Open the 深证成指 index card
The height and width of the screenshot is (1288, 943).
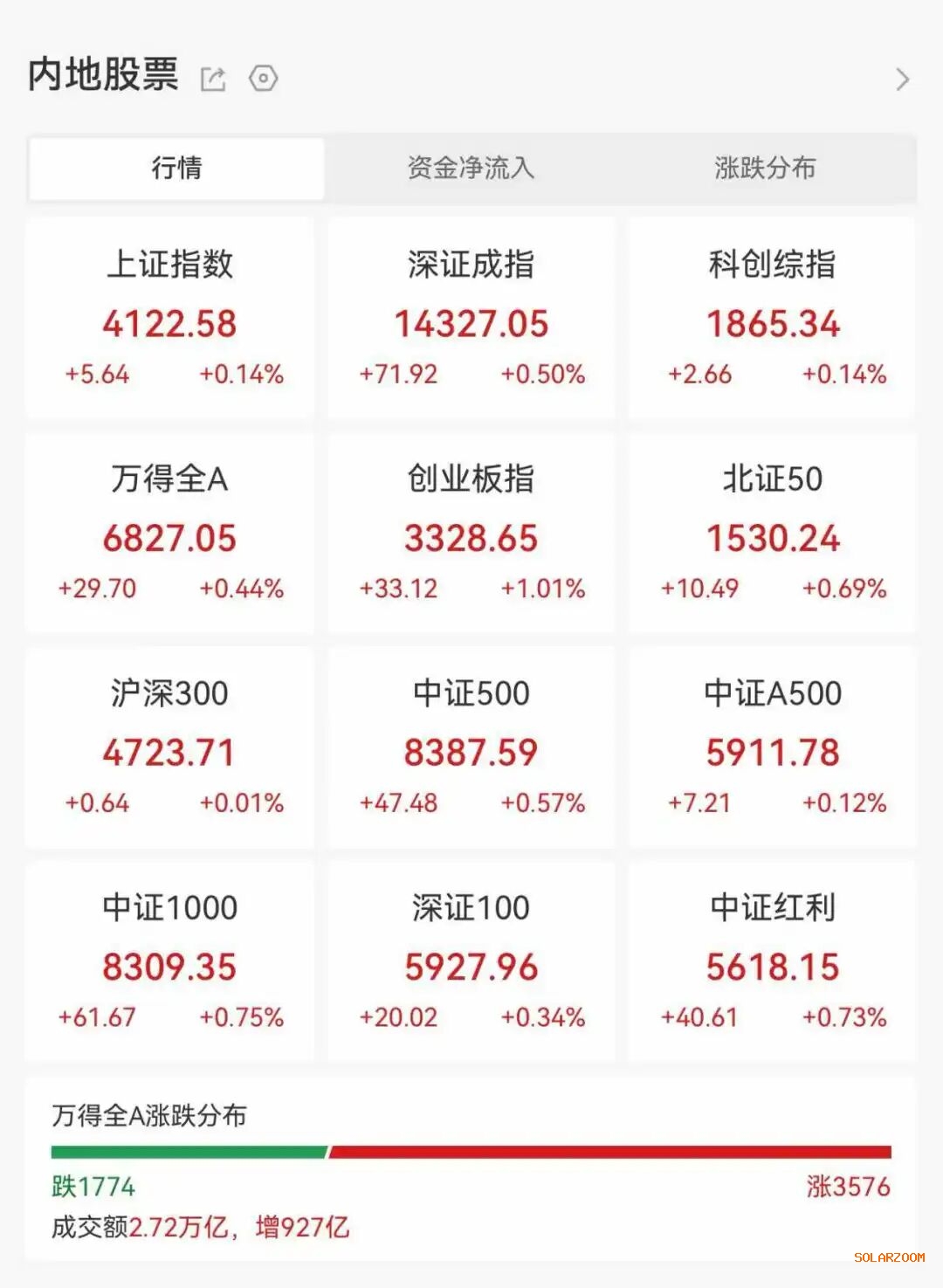click(x=471, y=319)
